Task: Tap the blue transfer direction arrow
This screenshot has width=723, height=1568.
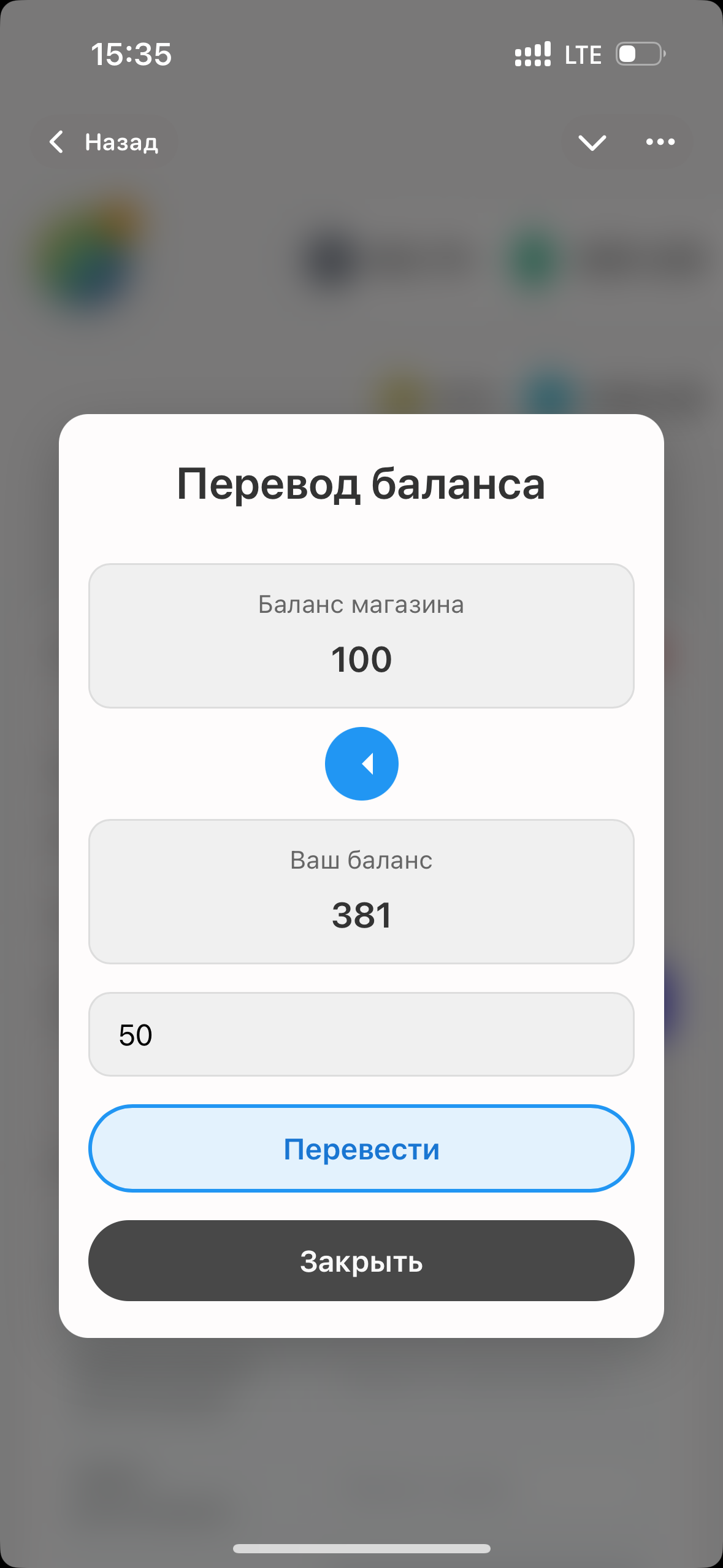Action: [x=361, y=764]
